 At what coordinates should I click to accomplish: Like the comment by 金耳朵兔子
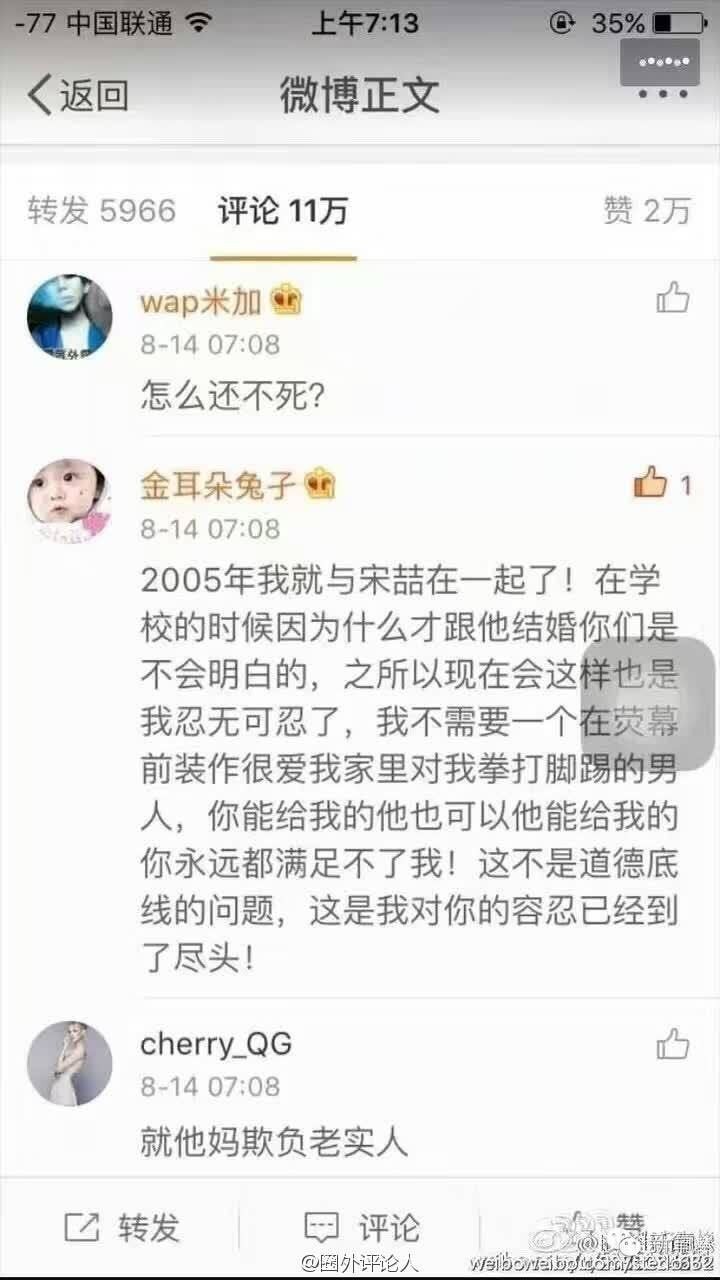[x=651, y=484]
